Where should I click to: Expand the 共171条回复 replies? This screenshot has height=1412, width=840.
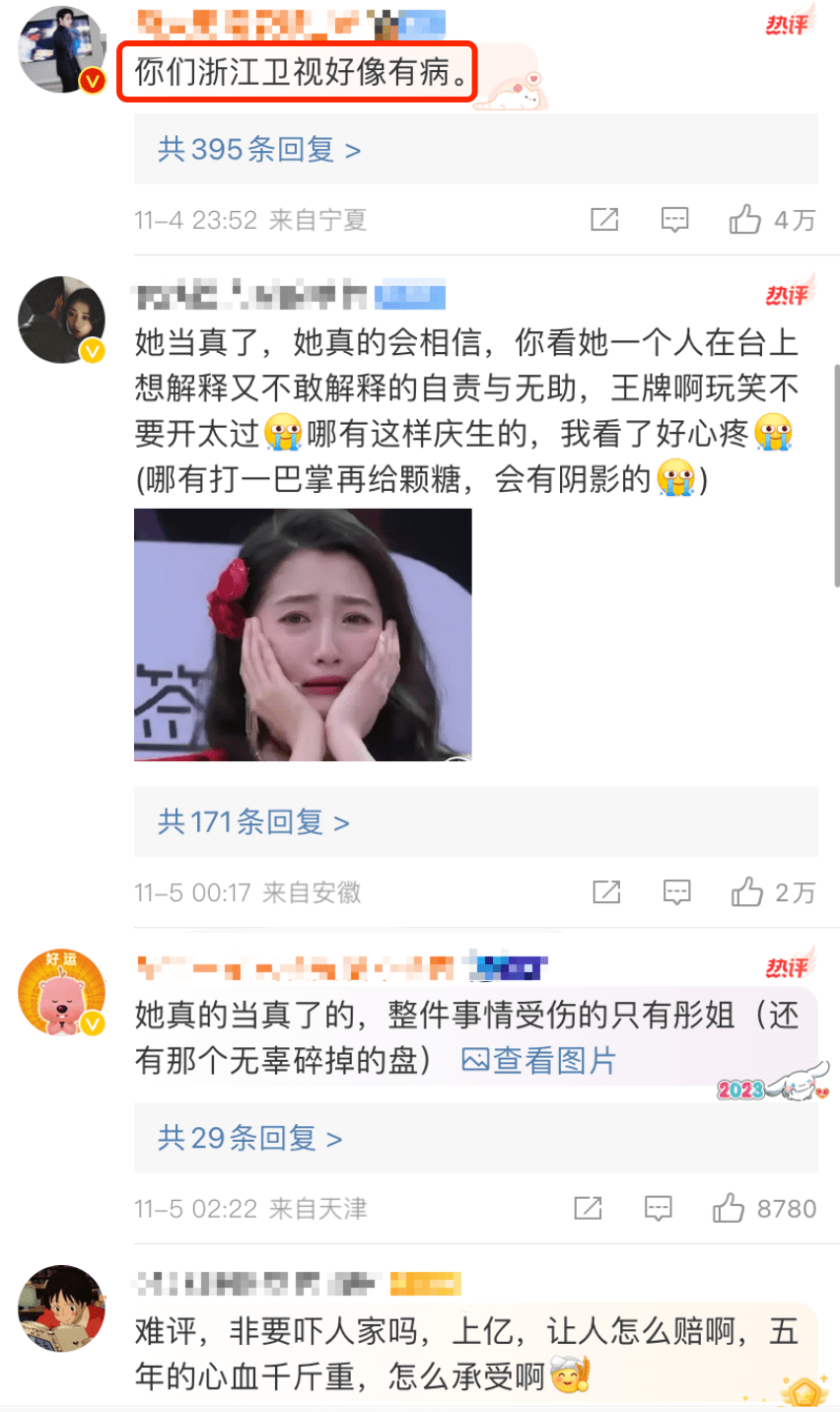253,821
